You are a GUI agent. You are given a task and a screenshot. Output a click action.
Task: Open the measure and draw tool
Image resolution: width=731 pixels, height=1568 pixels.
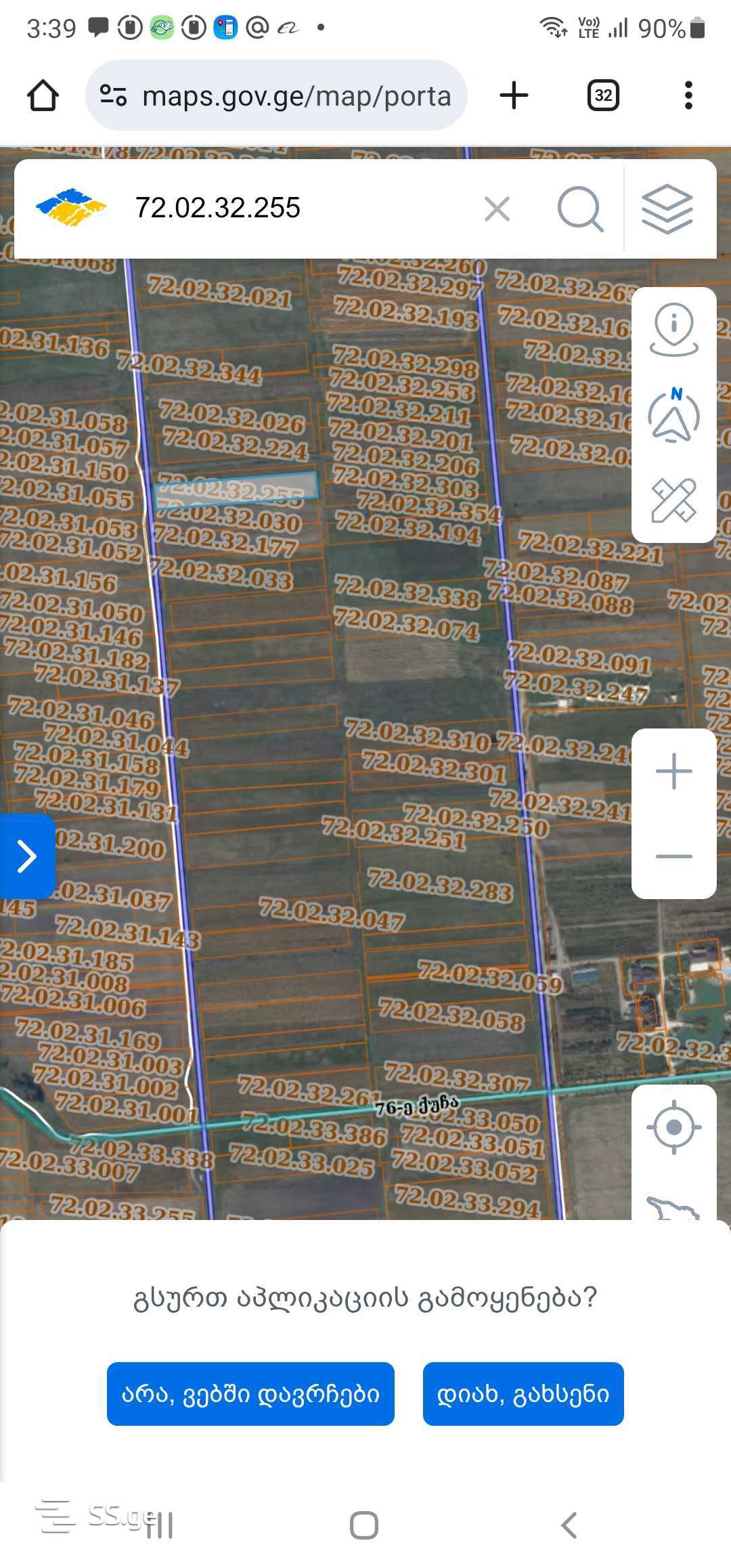tap(673, 500)
